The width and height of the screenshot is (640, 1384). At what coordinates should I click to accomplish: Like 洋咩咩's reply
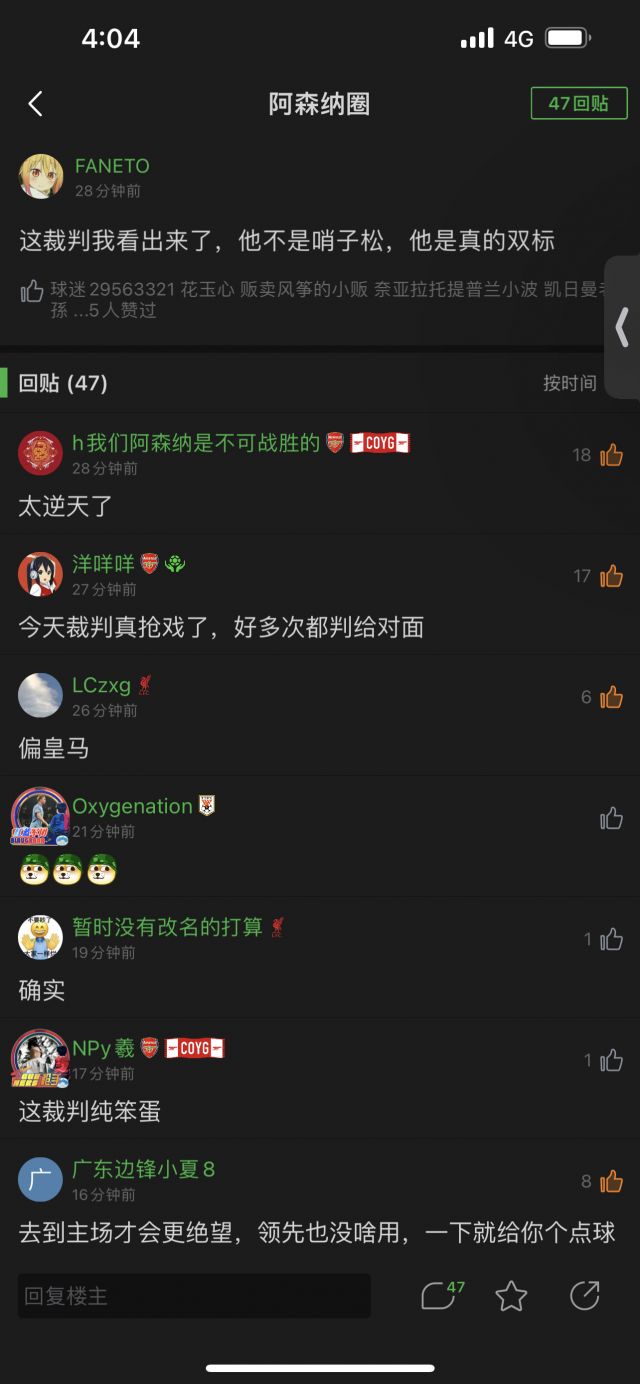click(x=611, y=576)
